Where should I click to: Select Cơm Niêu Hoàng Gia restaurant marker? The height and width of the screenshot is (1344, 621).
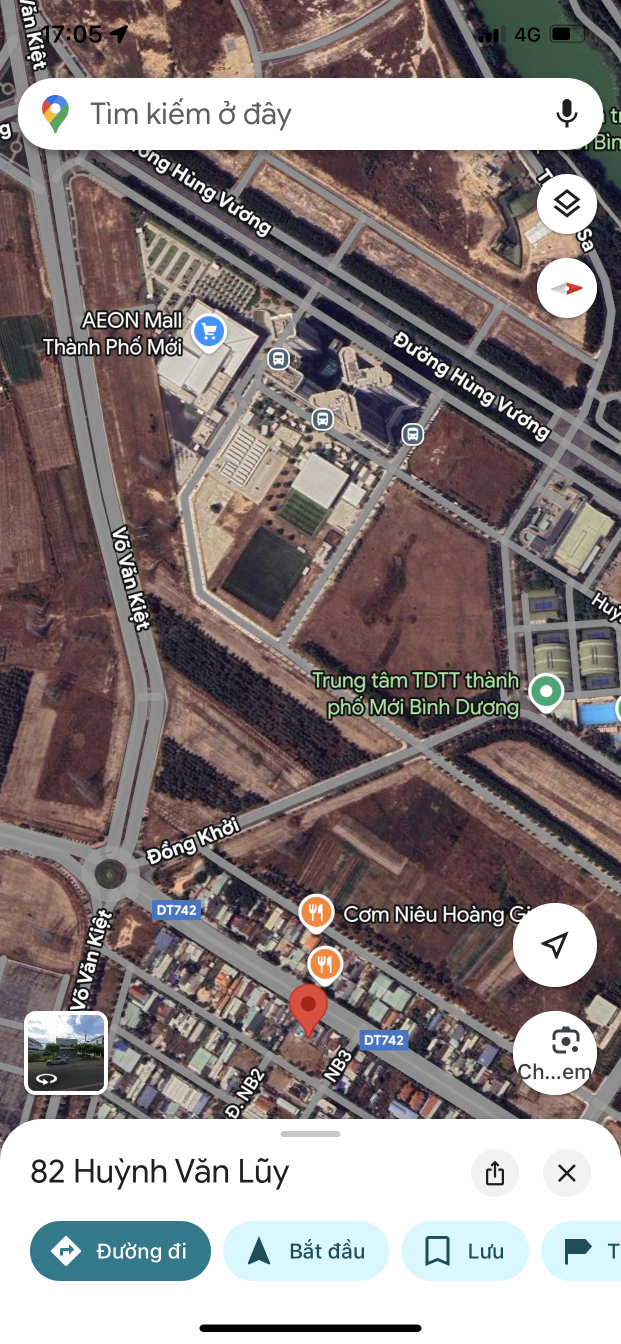(x=316, y=912)
